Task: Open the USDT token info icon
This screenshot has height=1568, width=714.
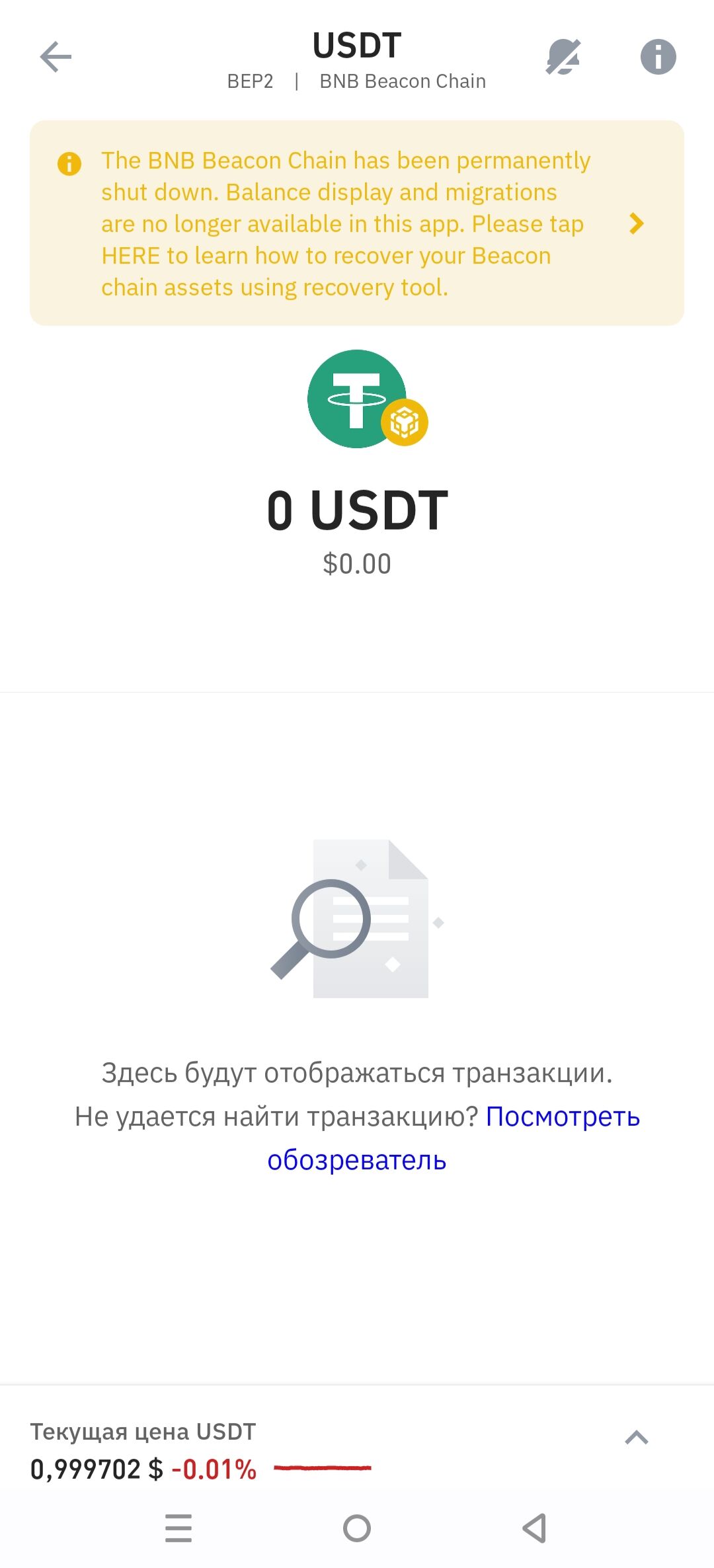Action: pos(658,57)
